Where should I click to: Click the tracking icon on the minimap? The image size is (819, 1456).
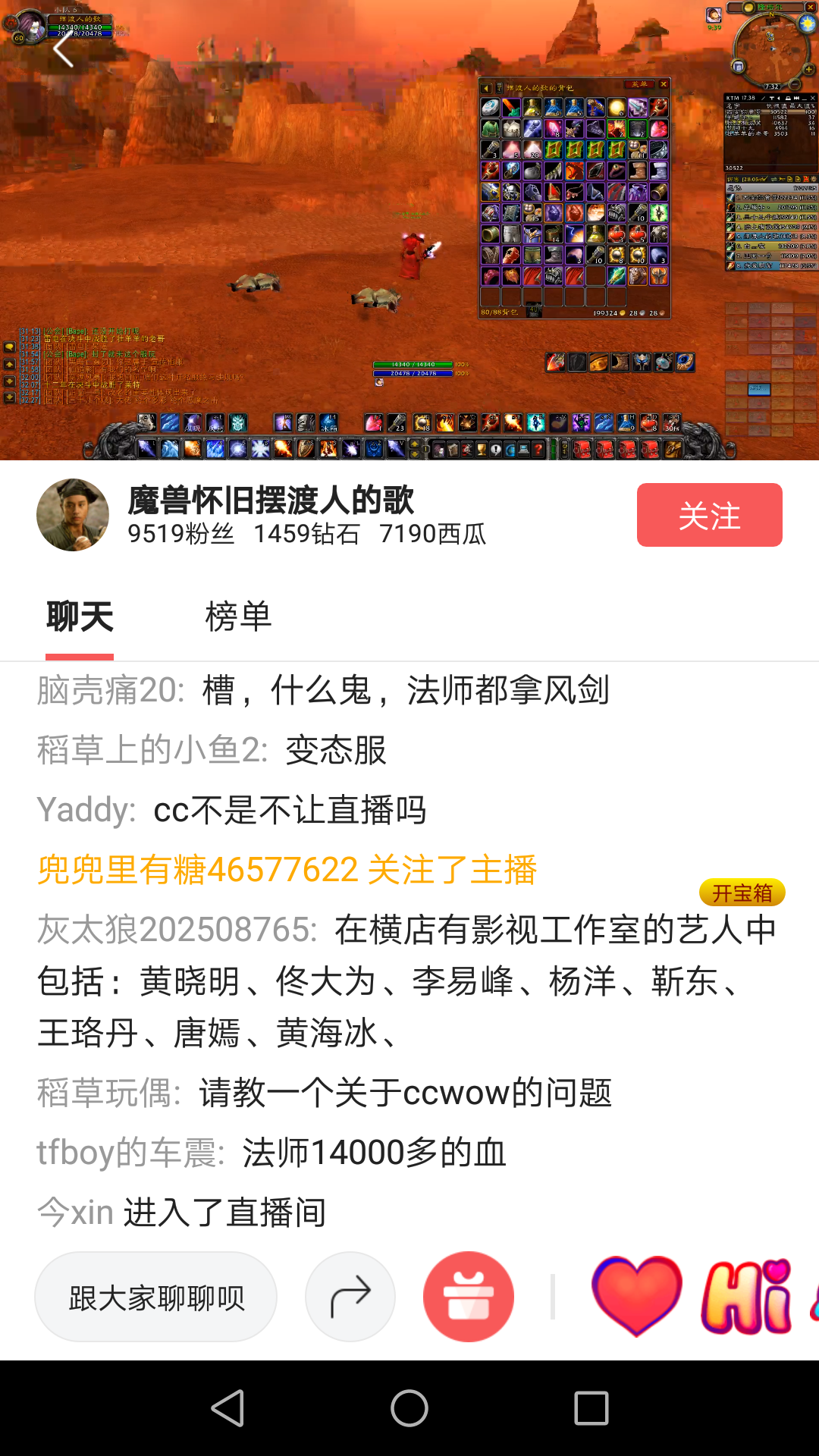tap(739, 66)
